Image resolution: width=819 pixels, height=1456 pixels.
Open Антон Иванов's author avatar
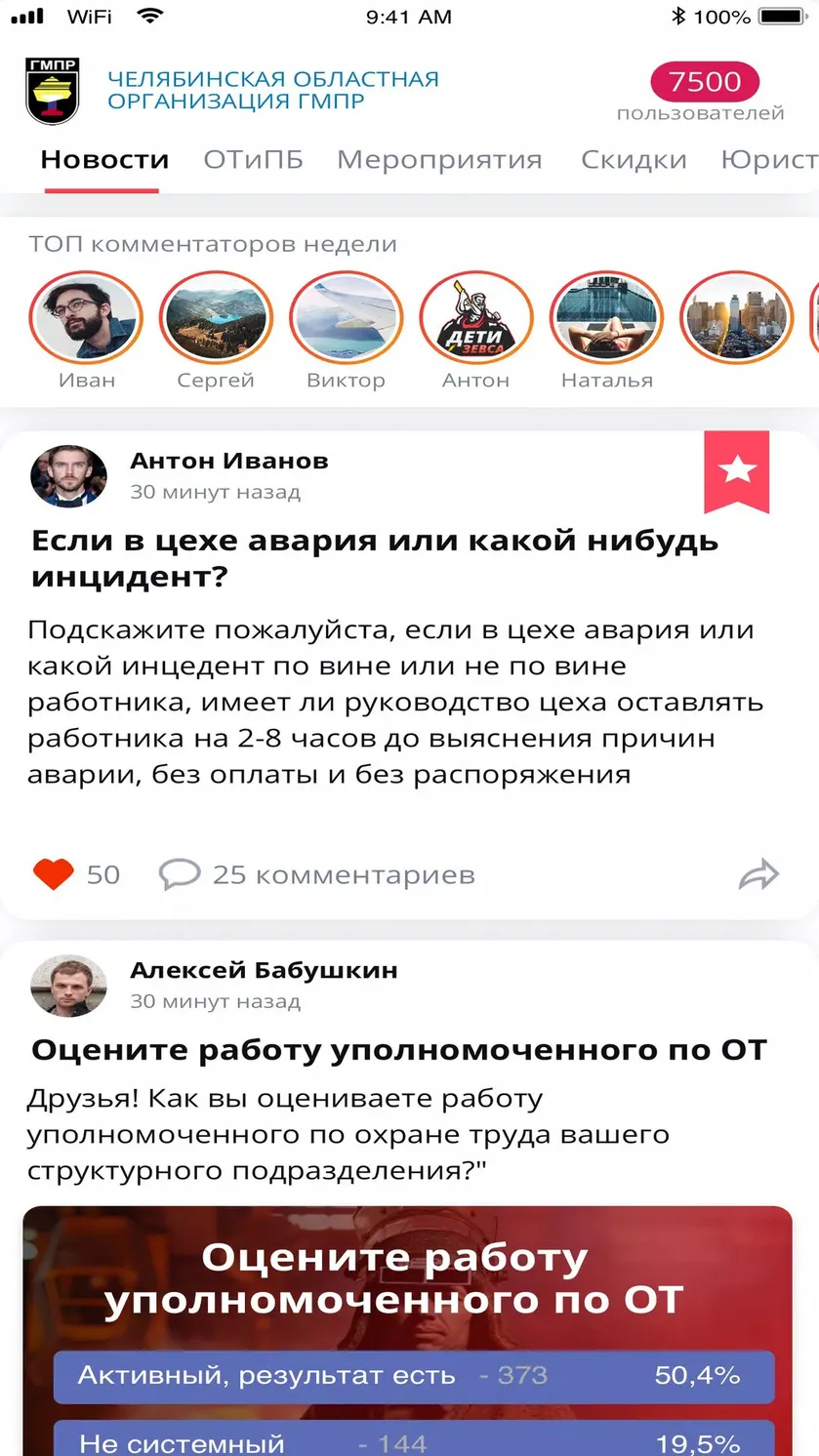[69, 476]
